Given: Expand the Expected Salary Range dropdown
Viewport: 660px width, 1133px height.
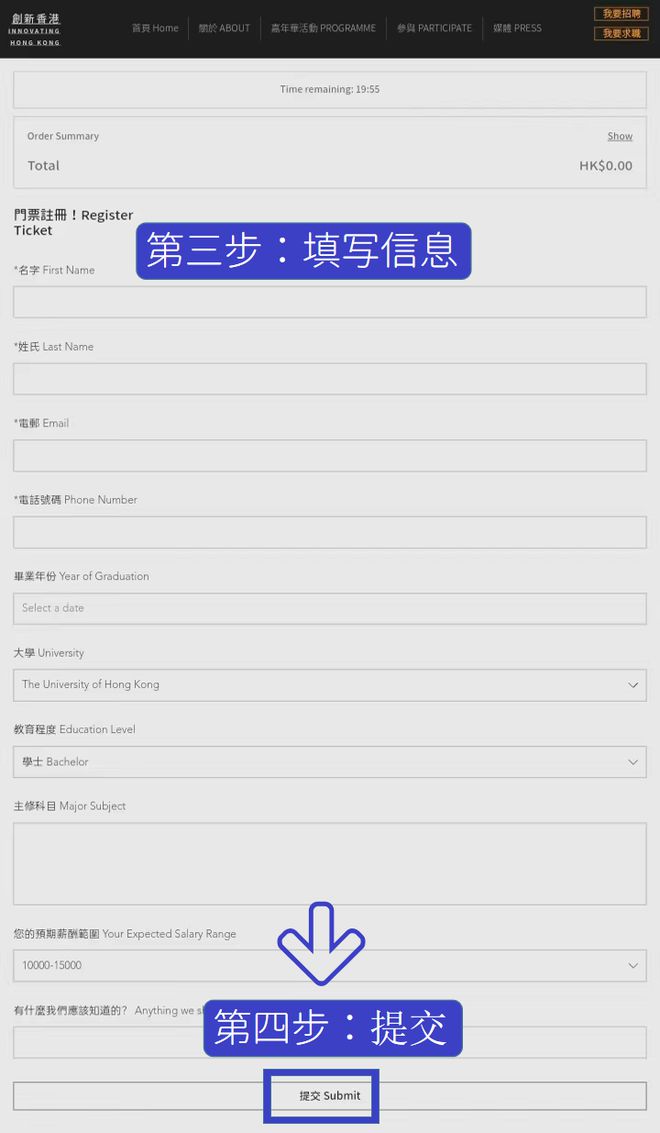Looking at the screenshot, I should pyautogui.click(x=330, y=966).
